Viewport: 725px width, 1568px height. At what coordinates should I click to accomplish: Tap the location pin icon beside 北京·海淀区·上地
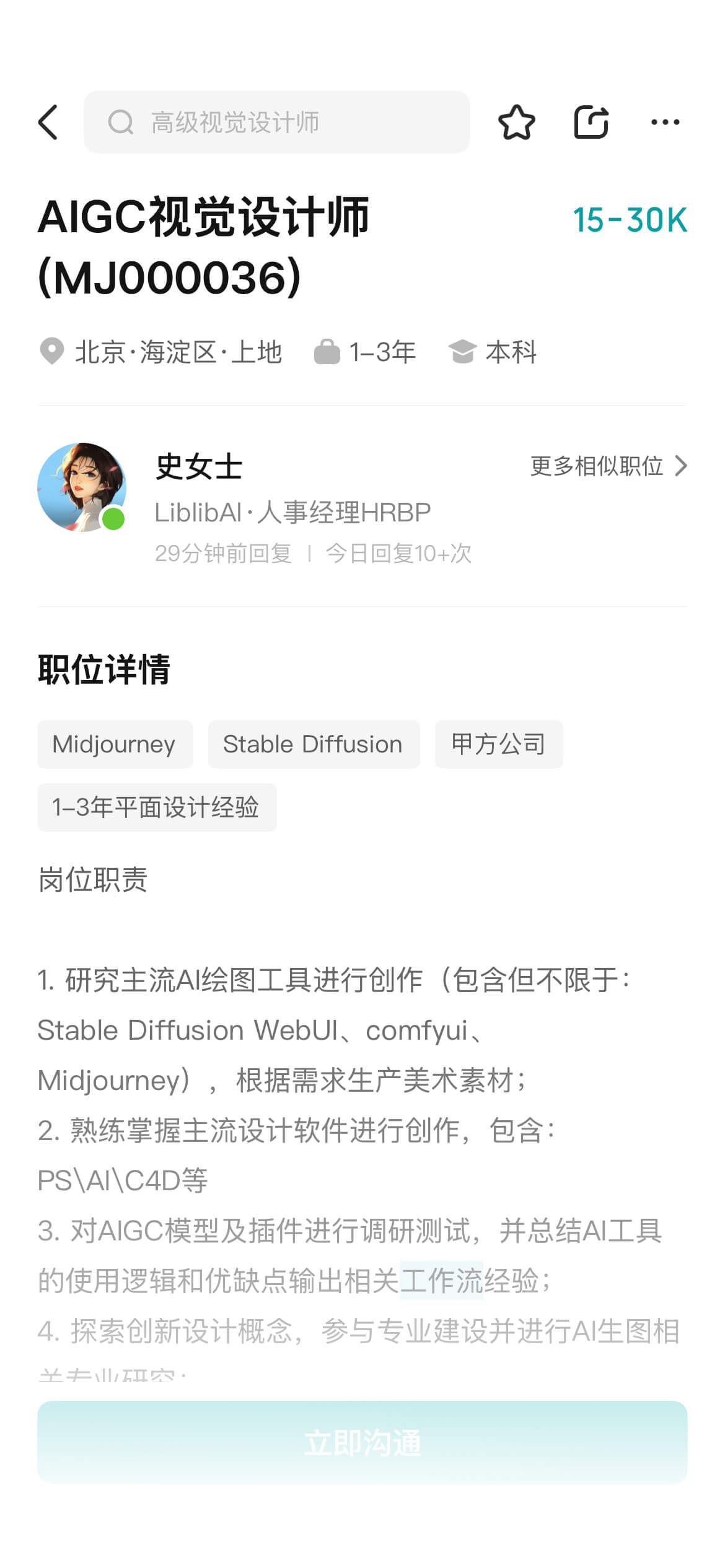tap(53, 352)
